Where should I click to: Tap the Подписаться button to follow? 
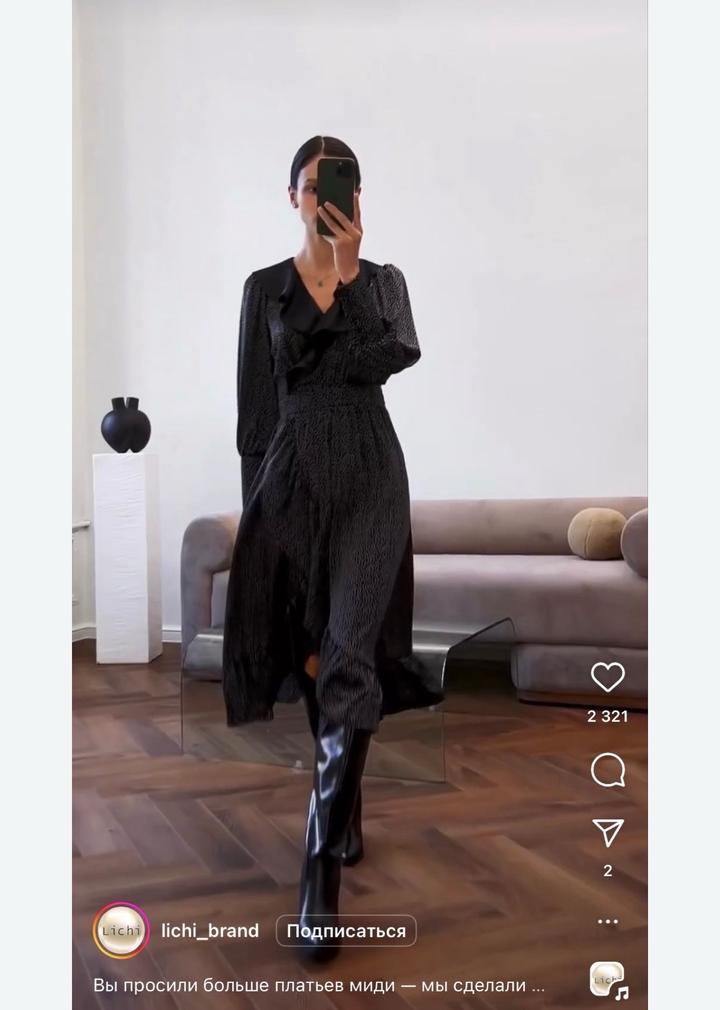[346, 931]
